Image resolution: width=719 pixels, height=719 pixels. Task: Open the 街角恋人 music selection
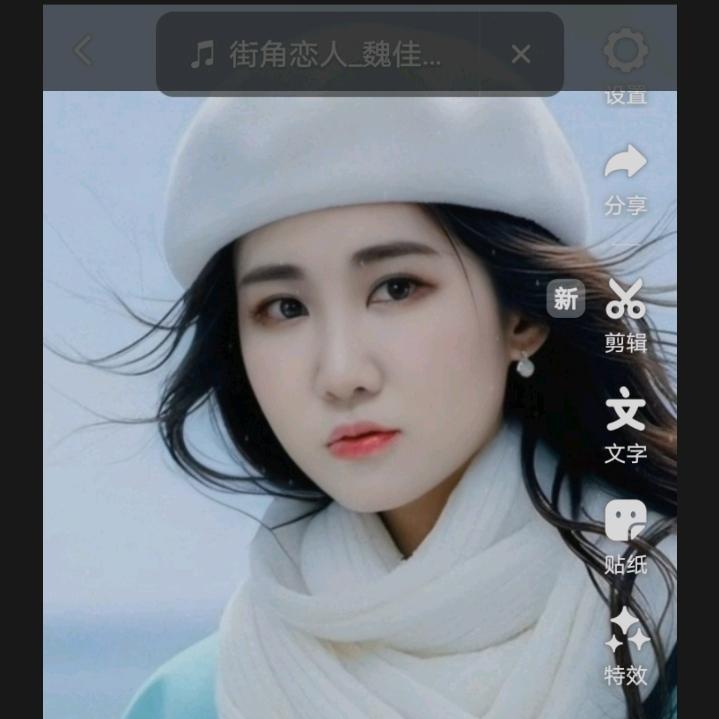(320, 54)
